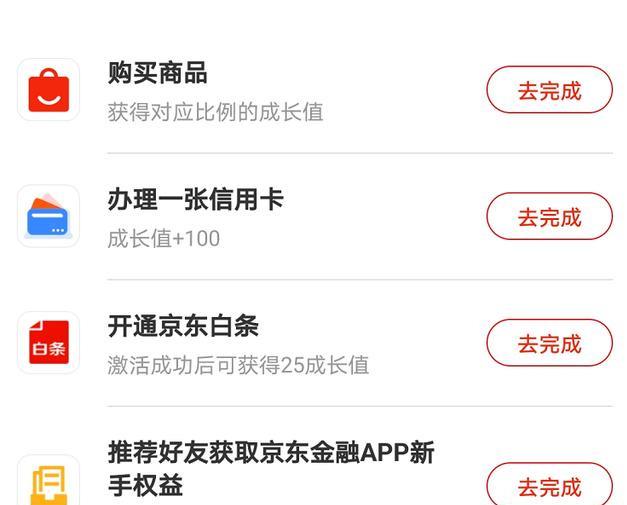627x505 pixels.
Task: Tap 去完成 for 购买商品 task
Action: click(x=549, y=91)
